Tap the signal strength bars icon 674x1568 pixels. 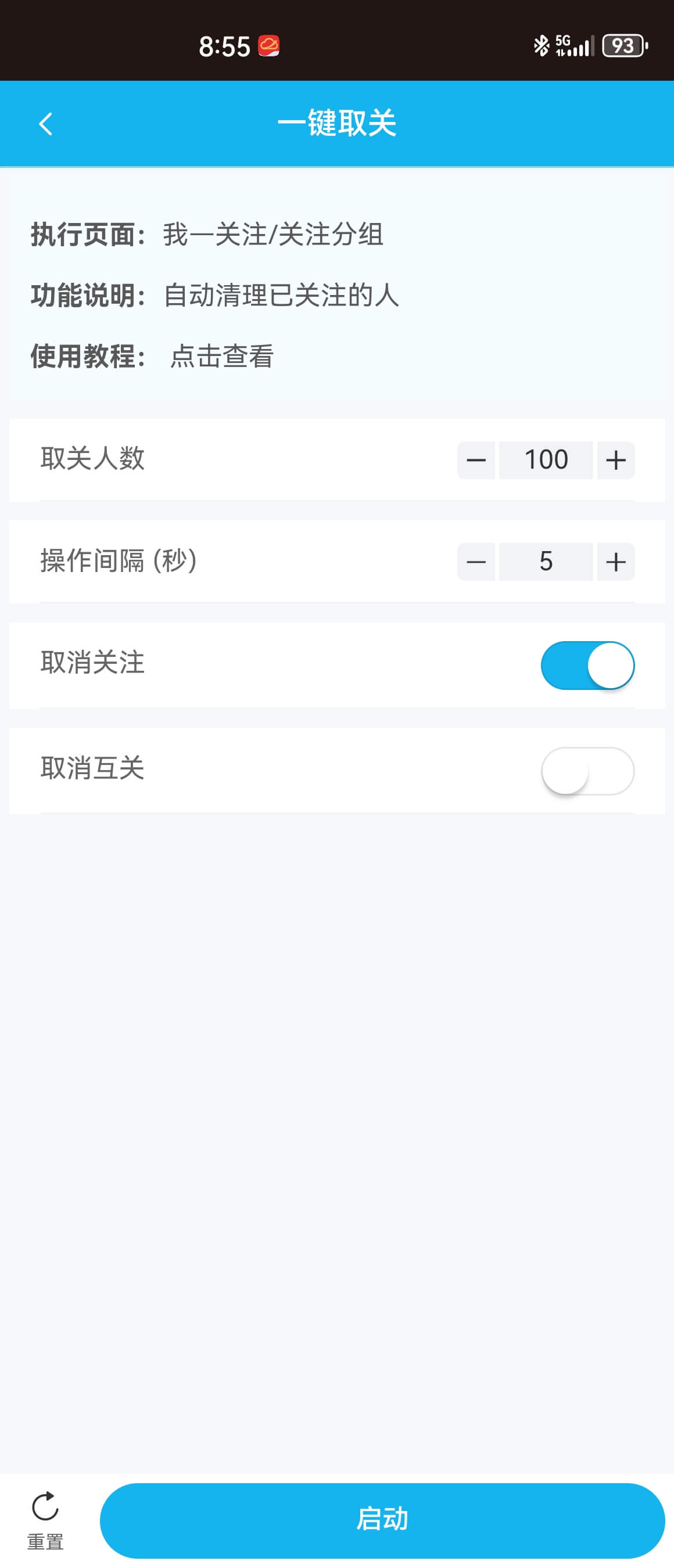pyautogui.click(x=583, y=46)
